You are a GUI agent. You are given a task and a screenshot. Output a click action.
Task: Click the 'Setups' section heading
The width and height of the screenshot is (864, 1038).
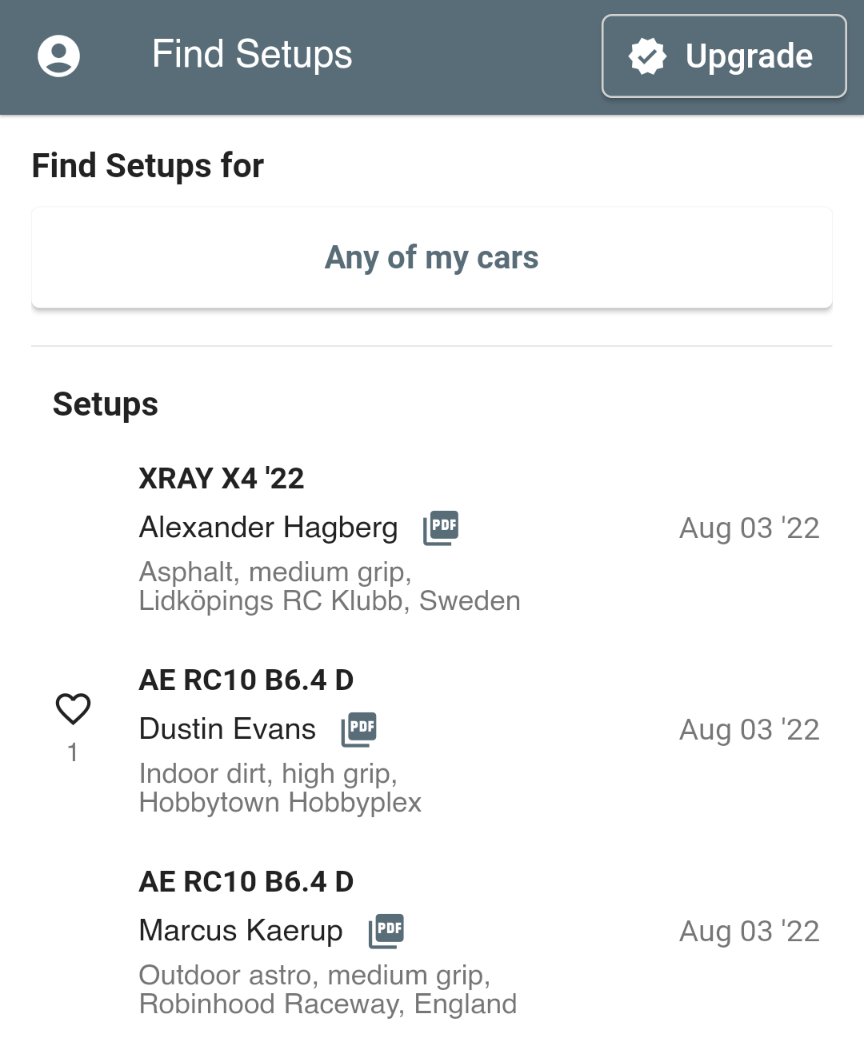point(105,404)
